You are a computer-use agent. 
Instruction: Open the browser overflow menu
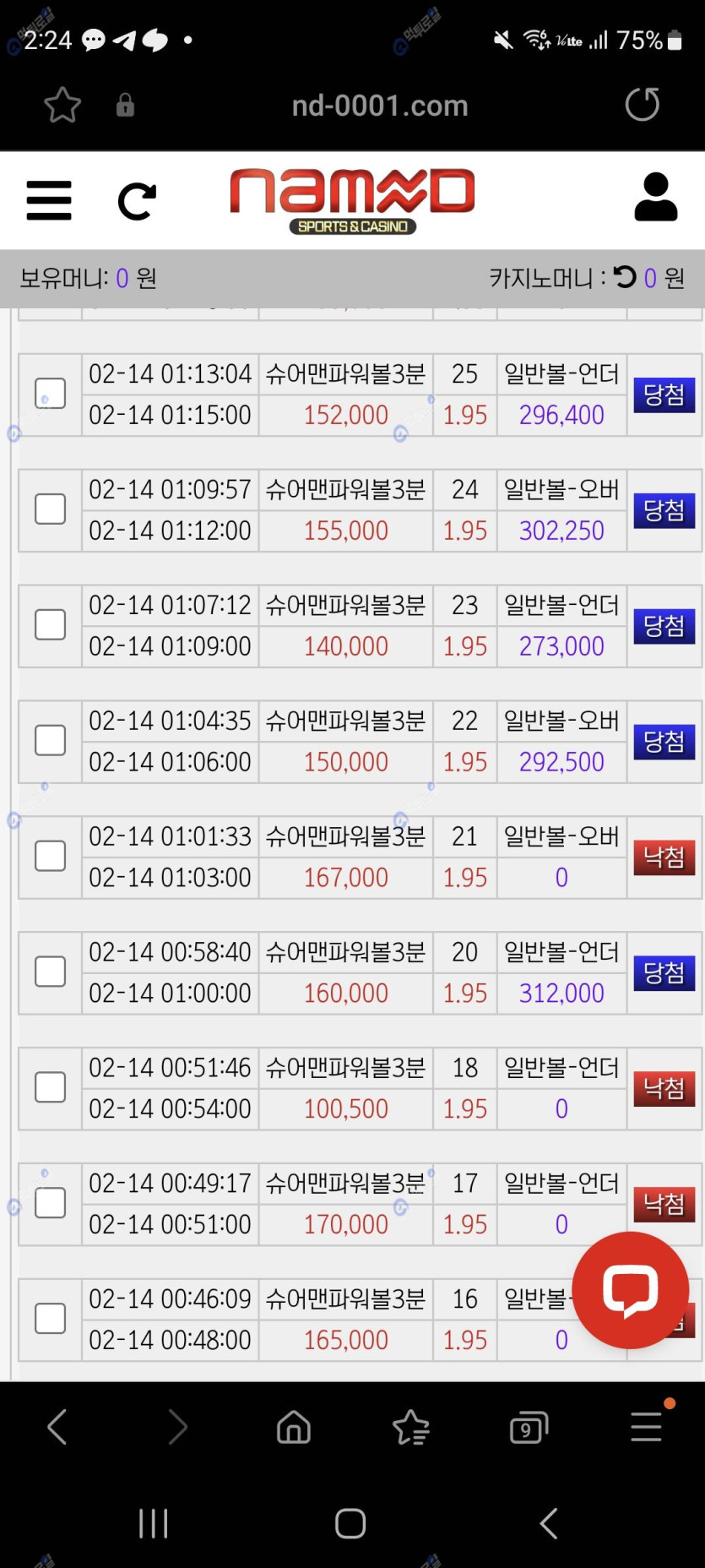click(x=647, y=1427)
